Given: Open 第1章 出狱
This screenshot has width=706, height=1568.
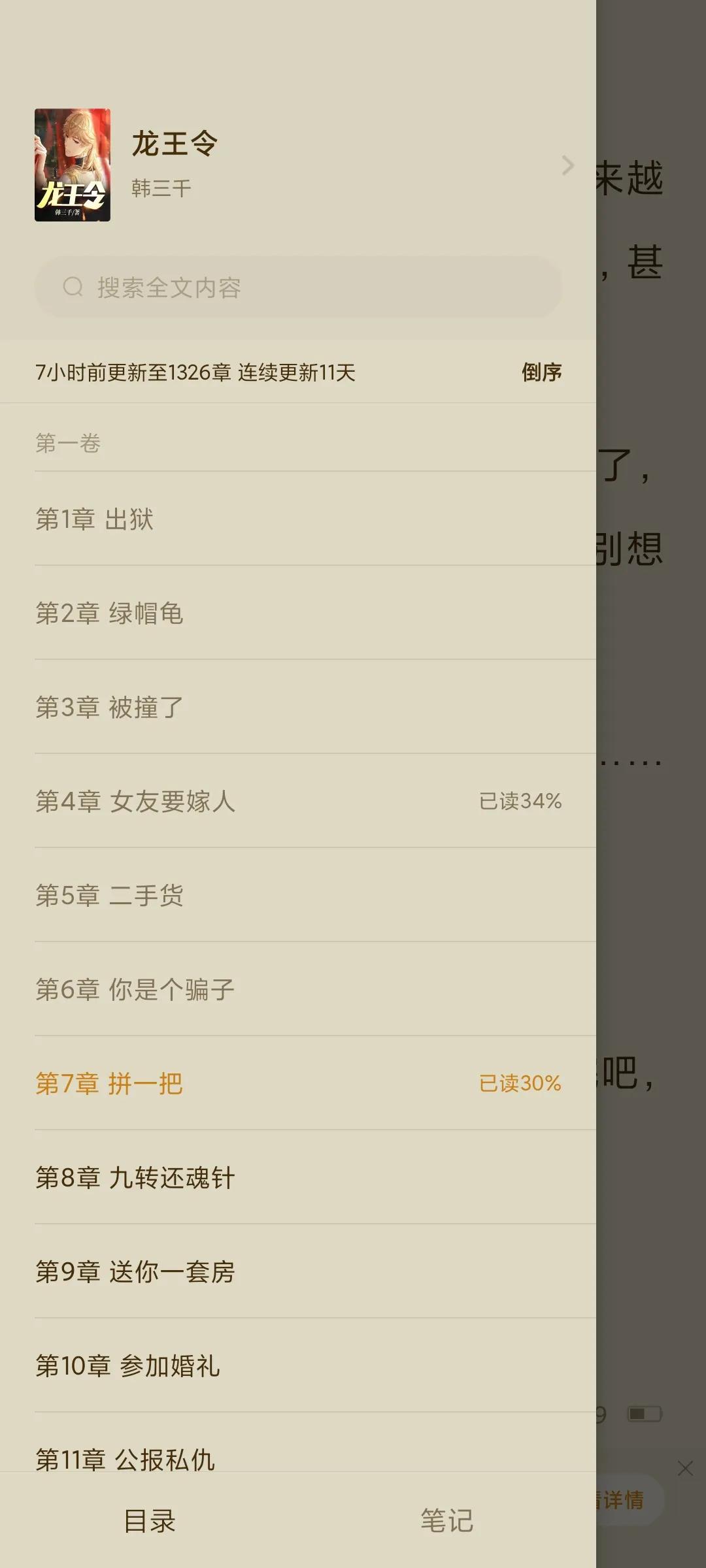Looking at the screenshot, I should [94, 519].
